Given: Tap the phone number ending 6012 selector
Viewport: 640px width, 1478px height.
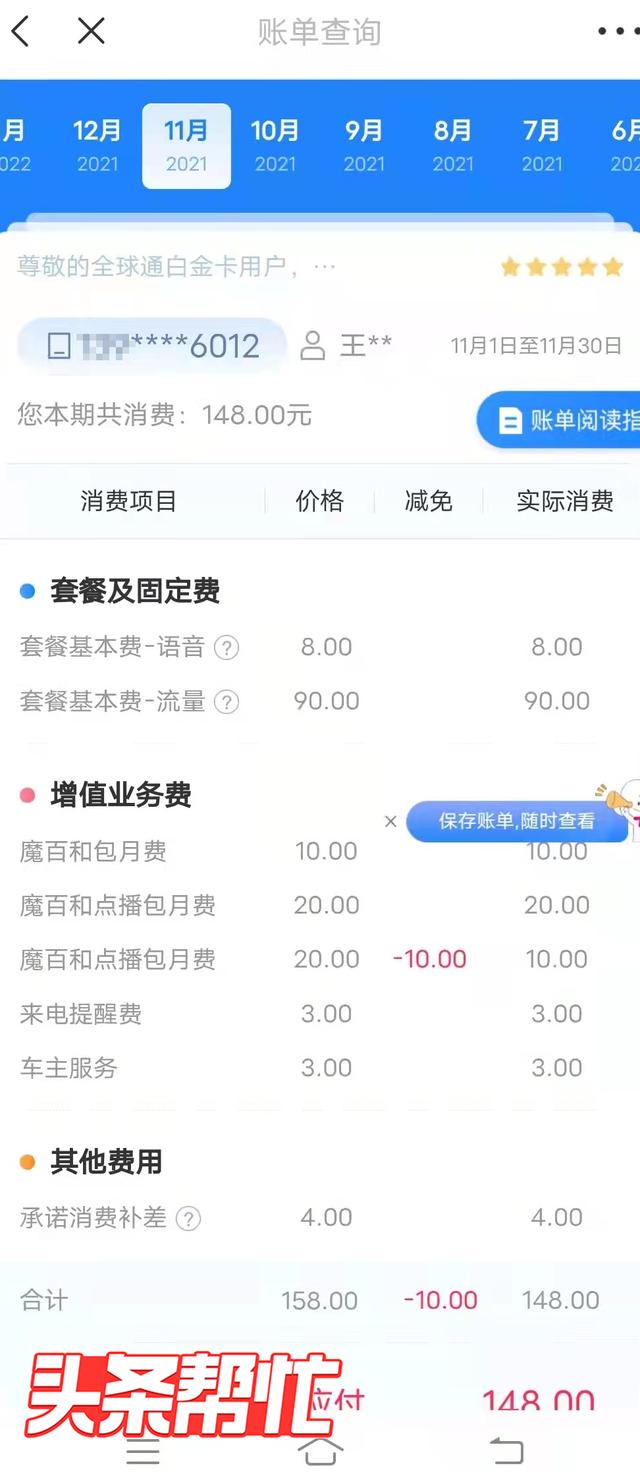Looking at the screenshot, I should (x=152, y=346).
